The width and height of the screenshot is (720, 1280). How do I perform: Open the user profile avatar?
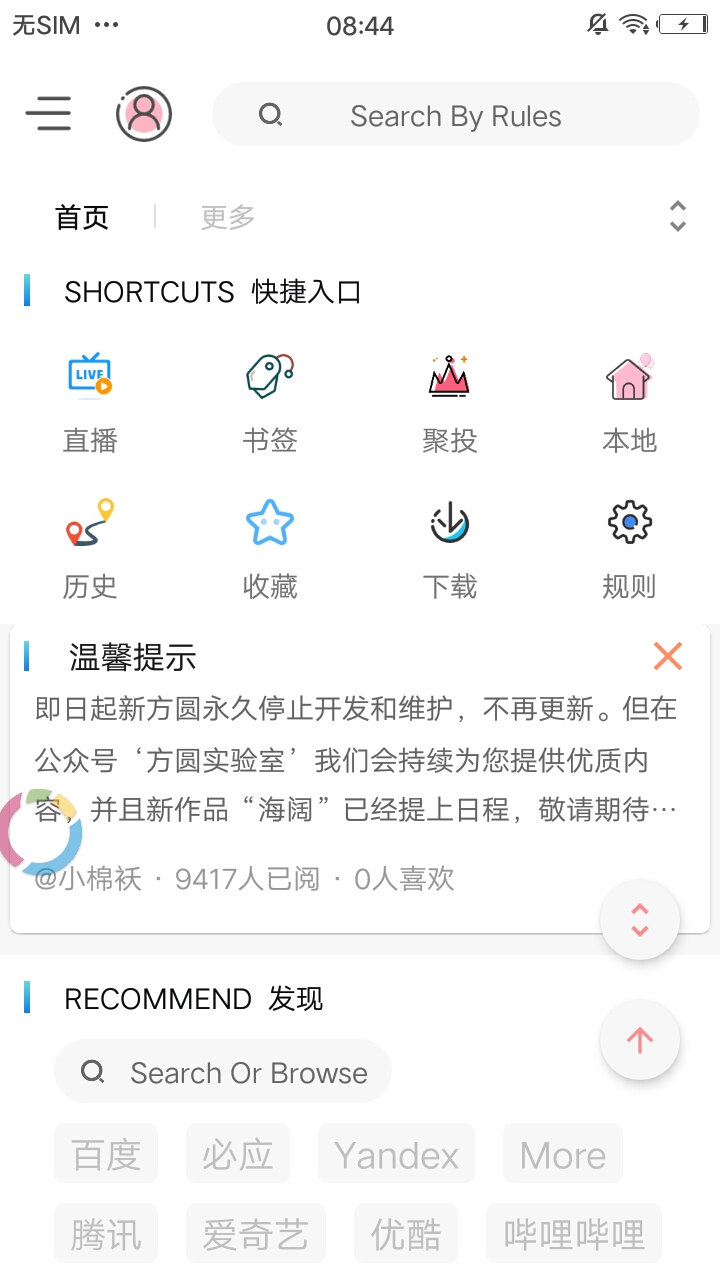point(144,114)
